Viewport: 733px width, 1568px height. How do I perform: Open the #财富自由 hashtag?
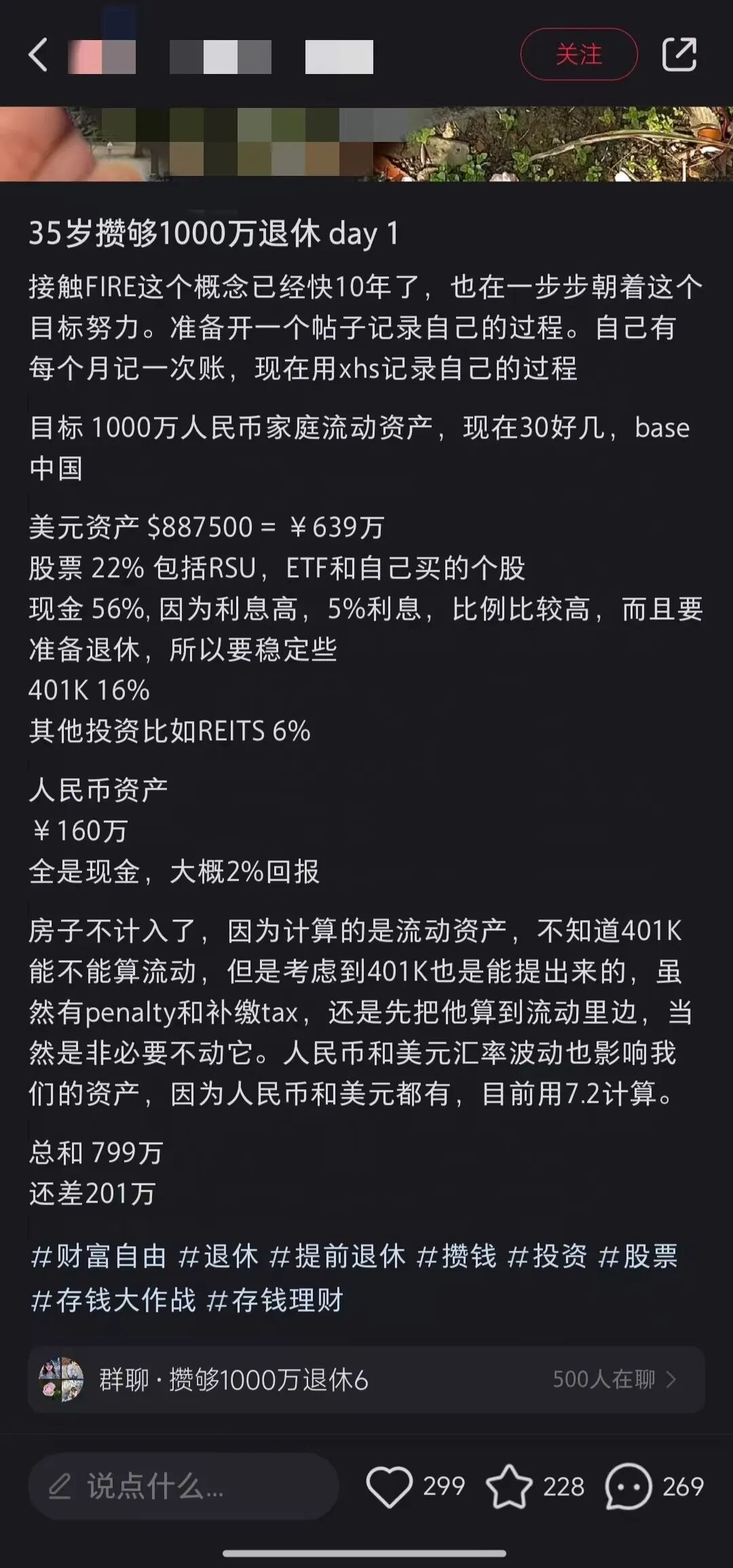point(98,1256)
